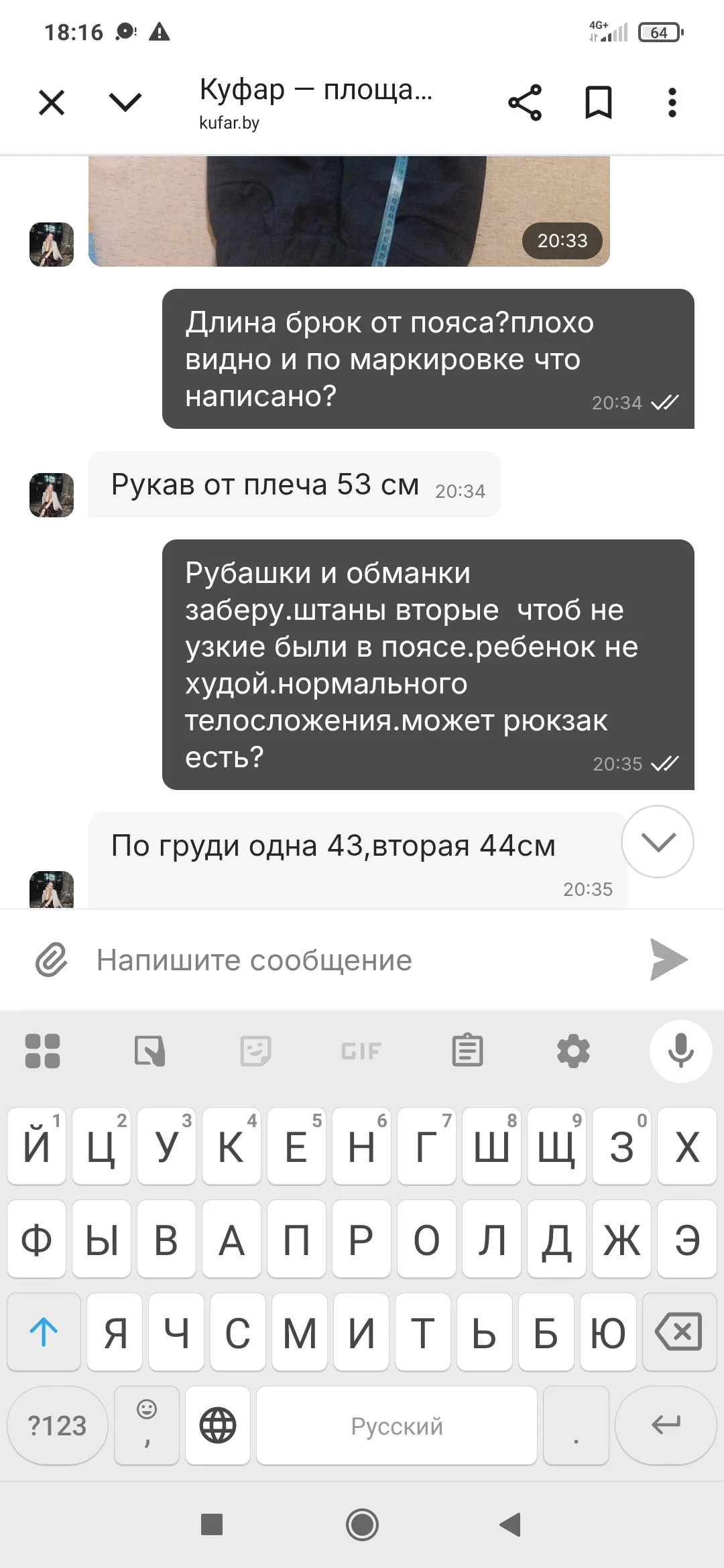Open the browser overflow menu
This screenshot has height=1568, width=724.
tap(672, 103)
